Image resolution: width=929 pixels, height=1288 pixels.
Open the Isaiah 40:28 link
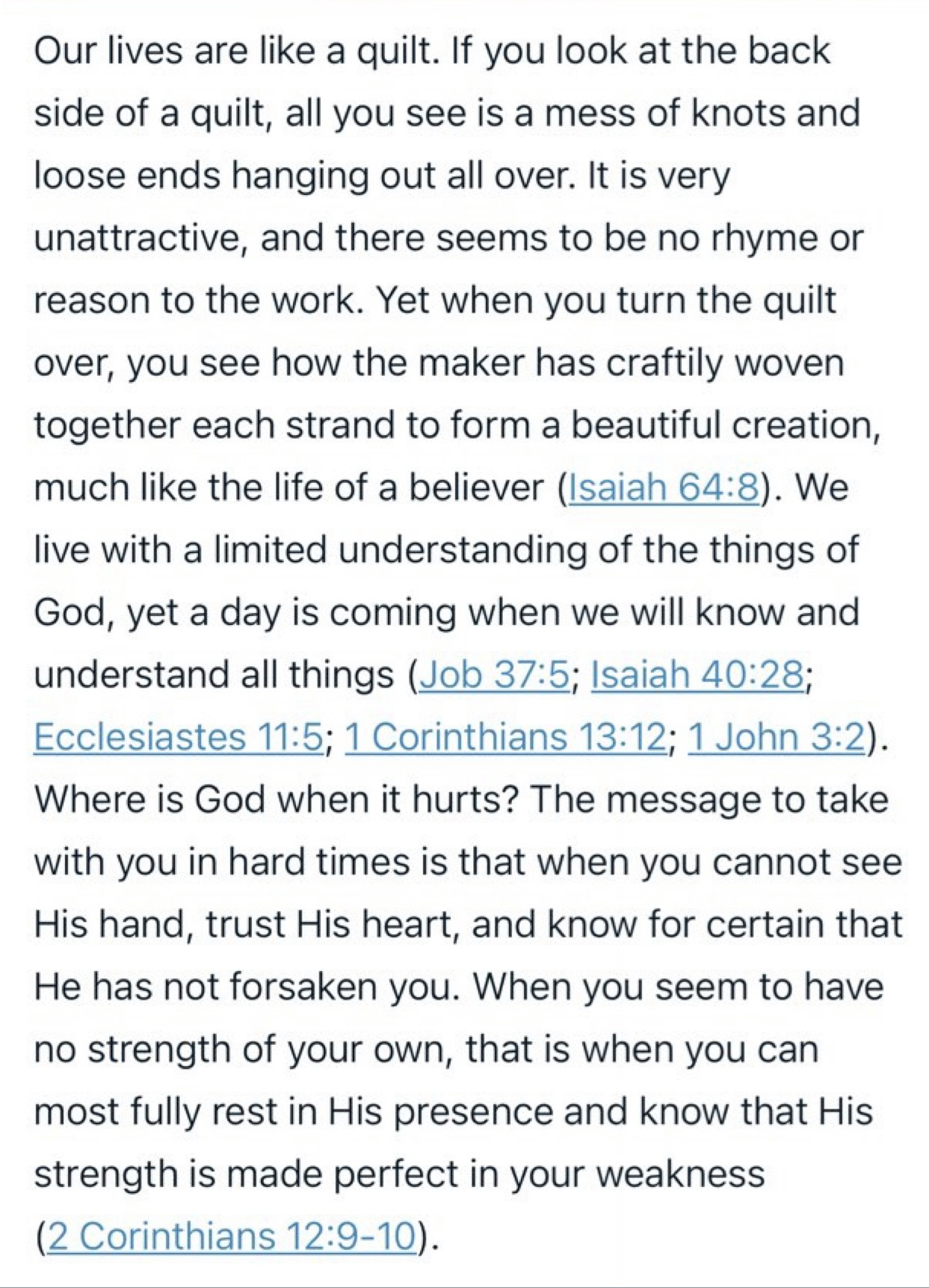698,675
